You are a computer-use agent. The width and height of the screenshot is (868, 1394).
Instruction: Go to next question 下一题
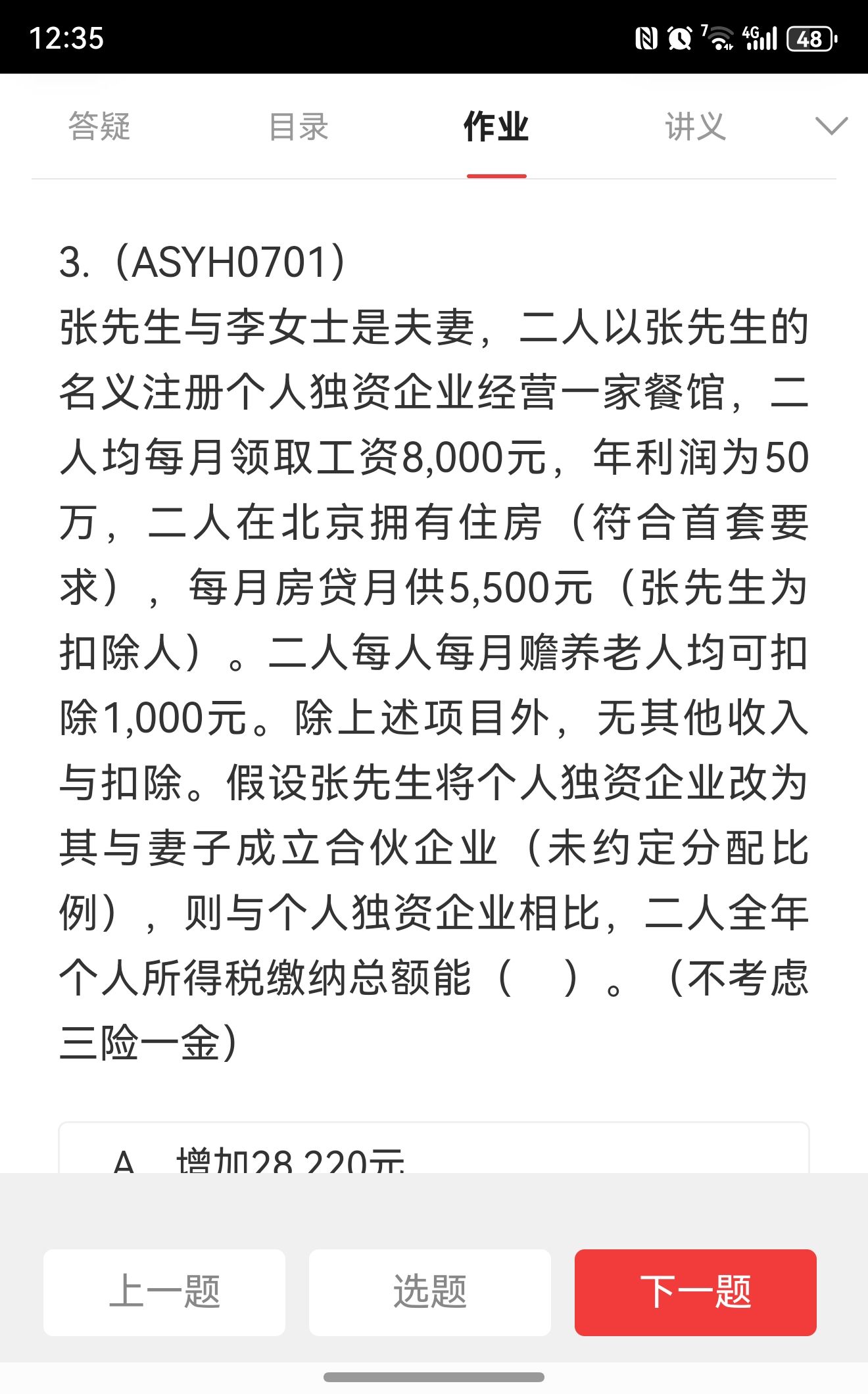695,1292
